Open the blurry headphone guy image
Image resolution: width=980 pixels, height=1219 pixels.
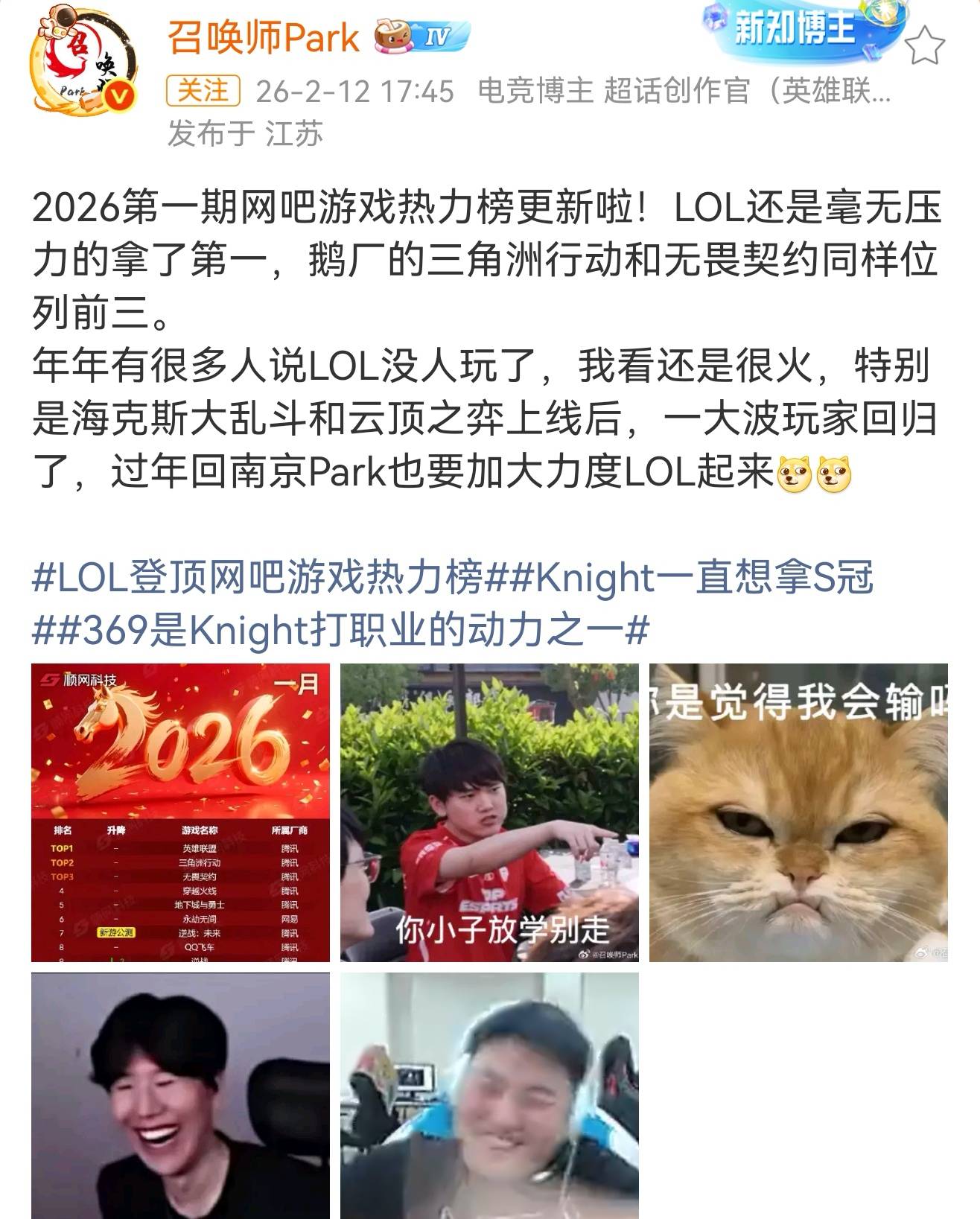coord(489,1095)
